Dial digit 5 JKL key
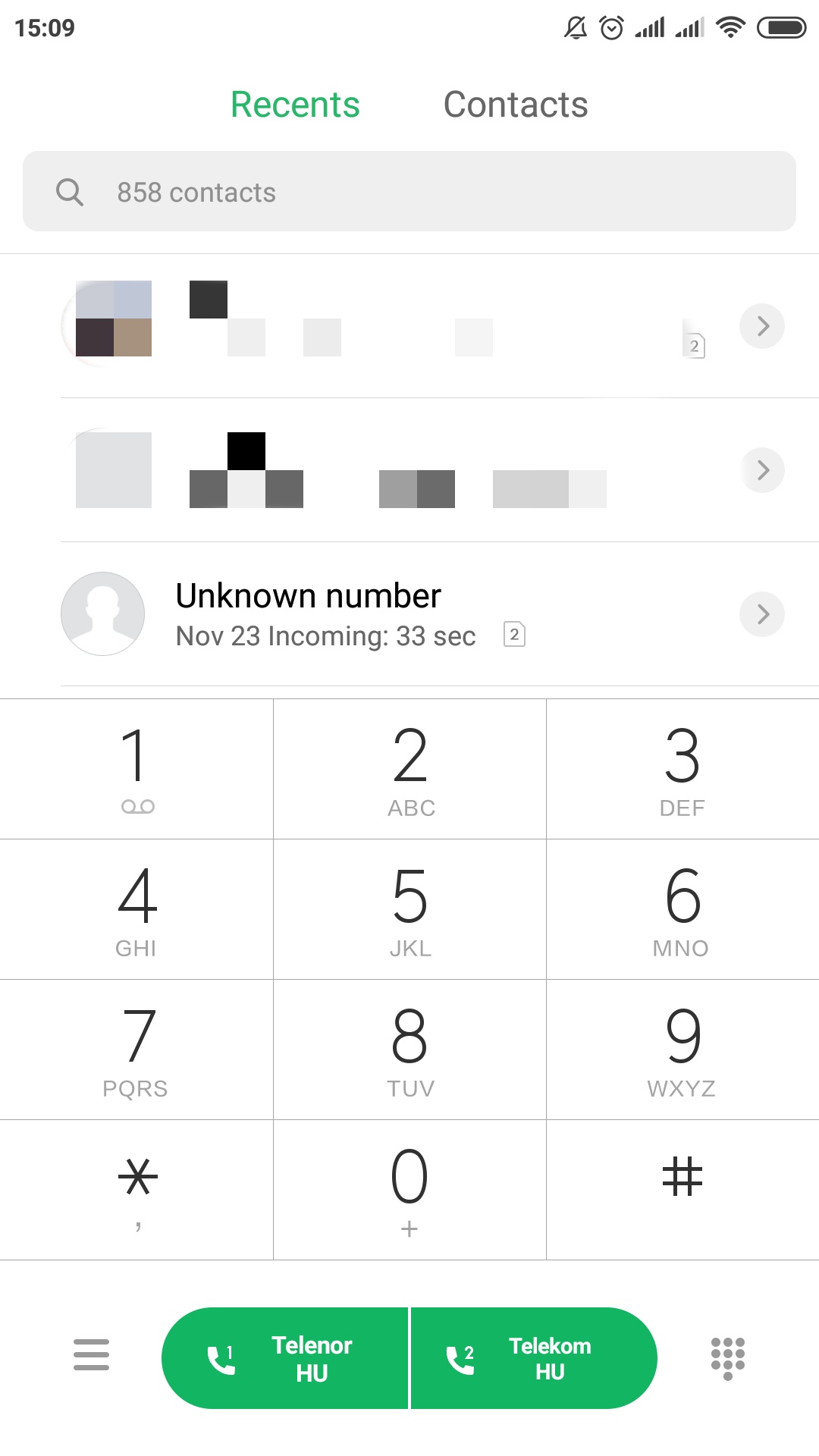Image resolution: width=819 pixels, height=1456 pixels. click(409, 909)
